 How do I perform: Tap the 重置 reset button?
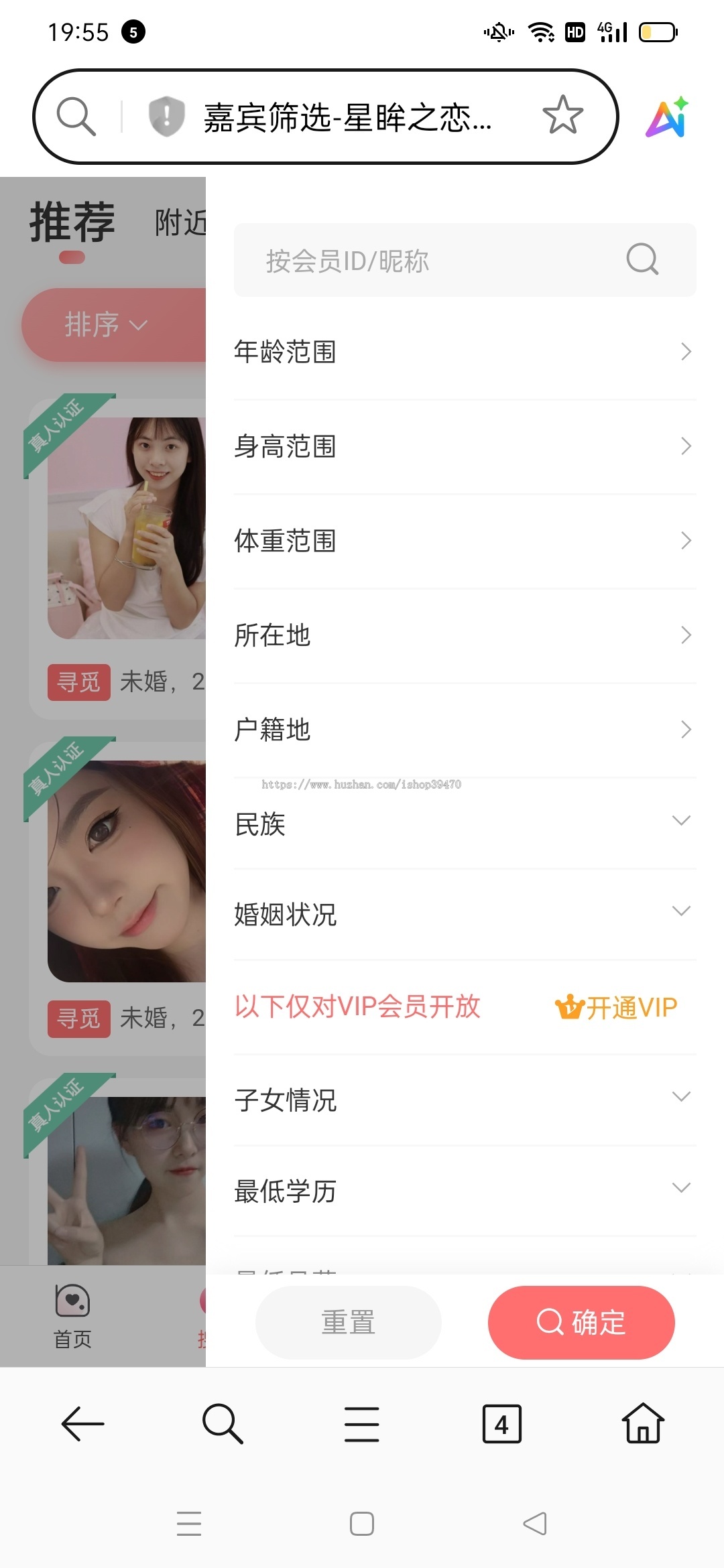tap(348, 1323)
